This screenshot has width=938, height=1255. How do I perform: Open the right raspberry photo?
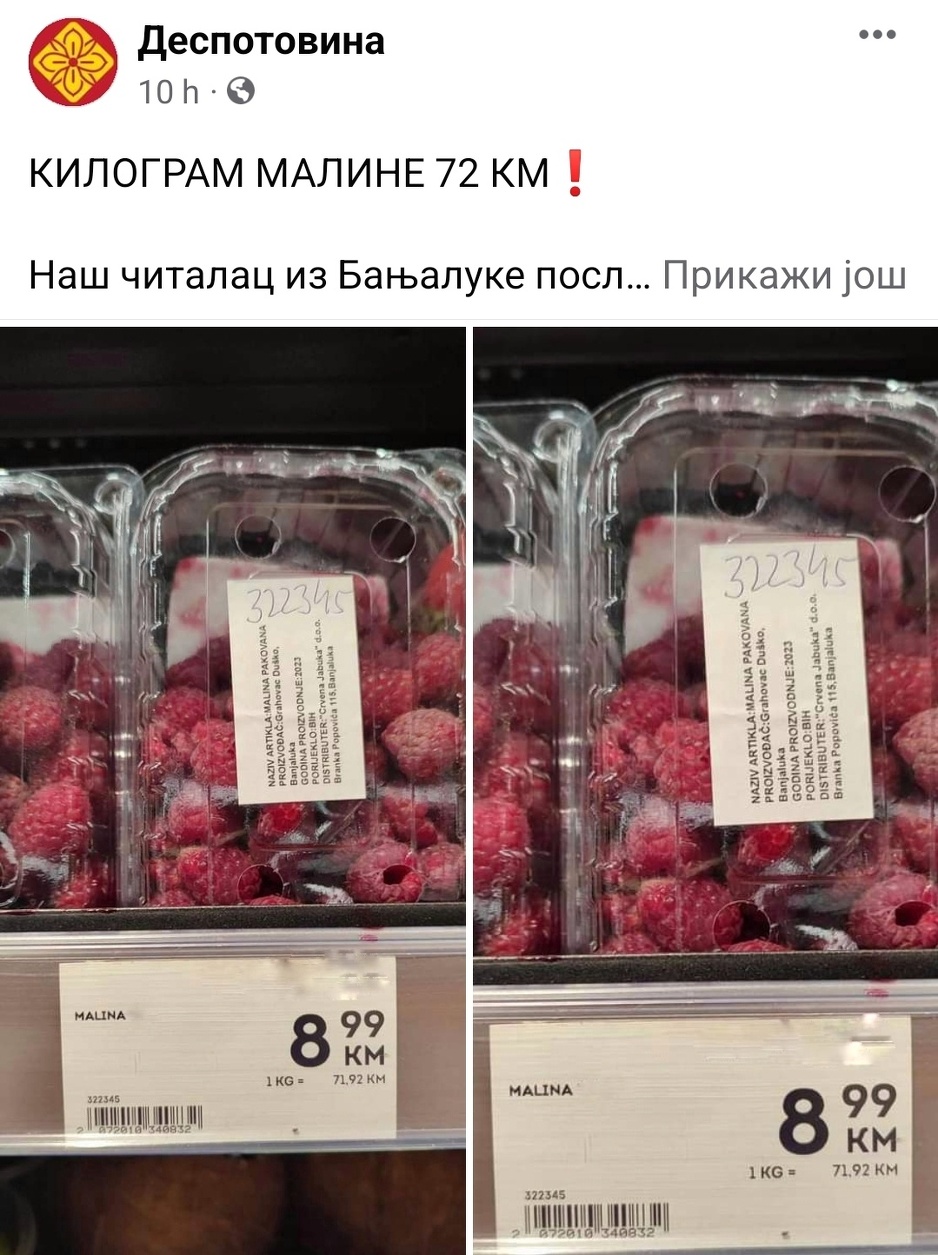705,790
